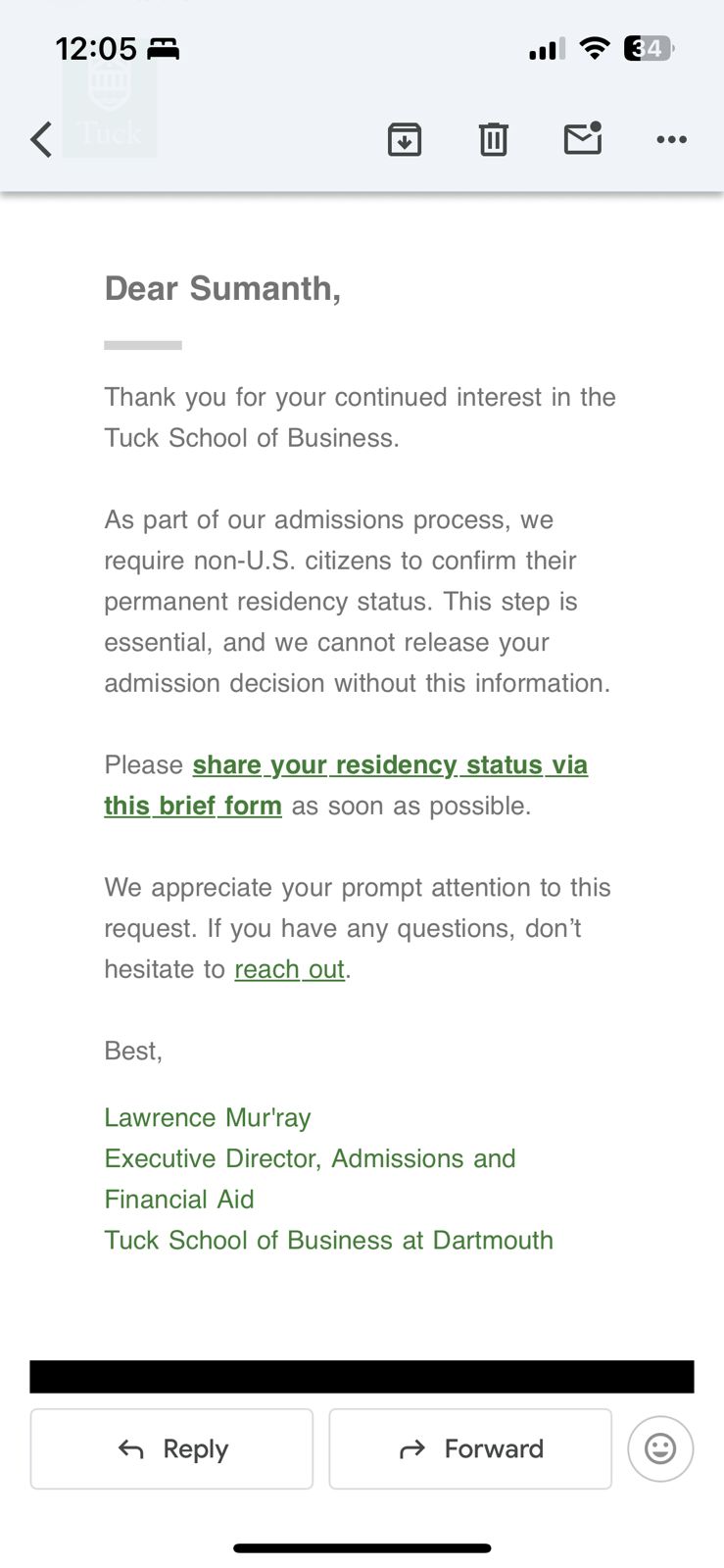Viewport: 724px width, 1568px height.
Task: Go back to the inbox
Action: (x=41, y=140)
